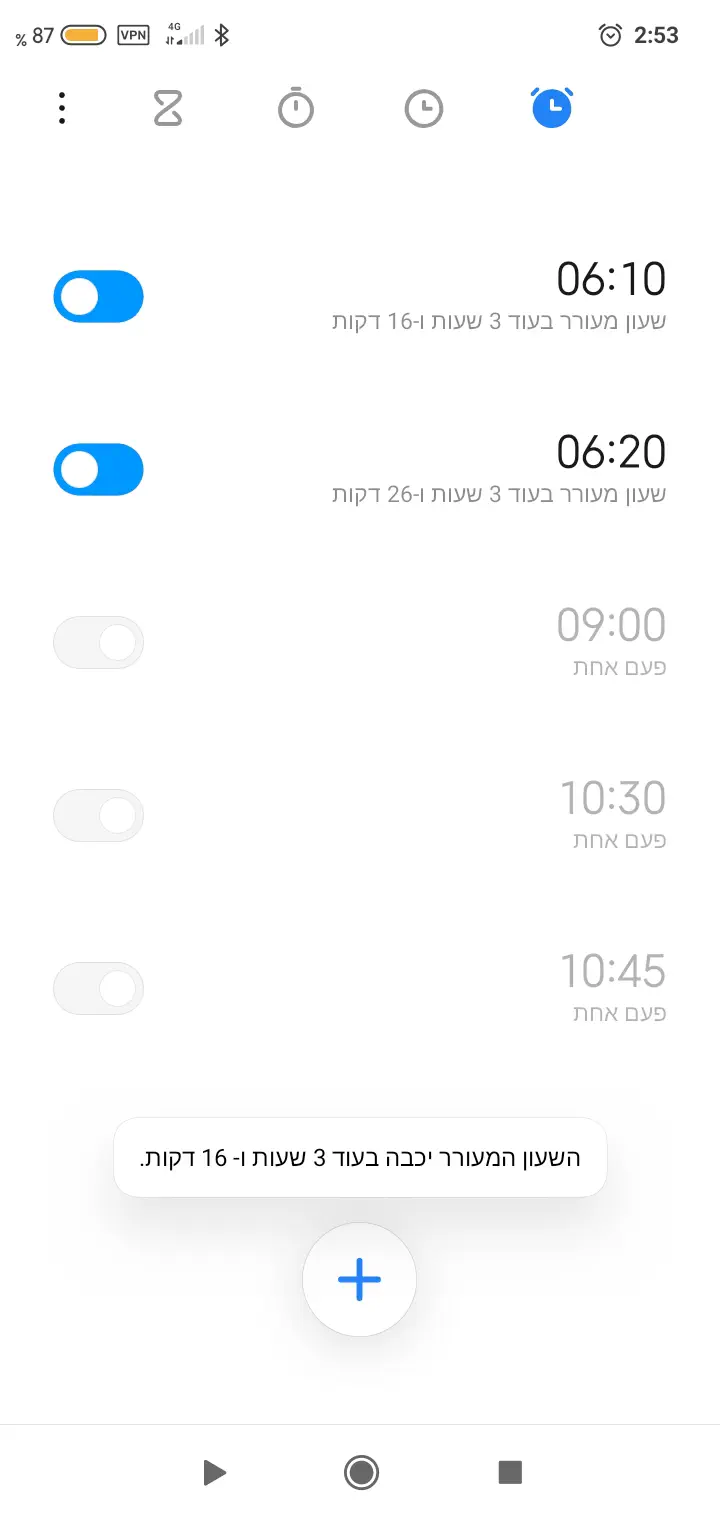Open the three-dot overflow menu
Image resolution: width=720 pixels, height=1520 pixels.
point(62,108)
